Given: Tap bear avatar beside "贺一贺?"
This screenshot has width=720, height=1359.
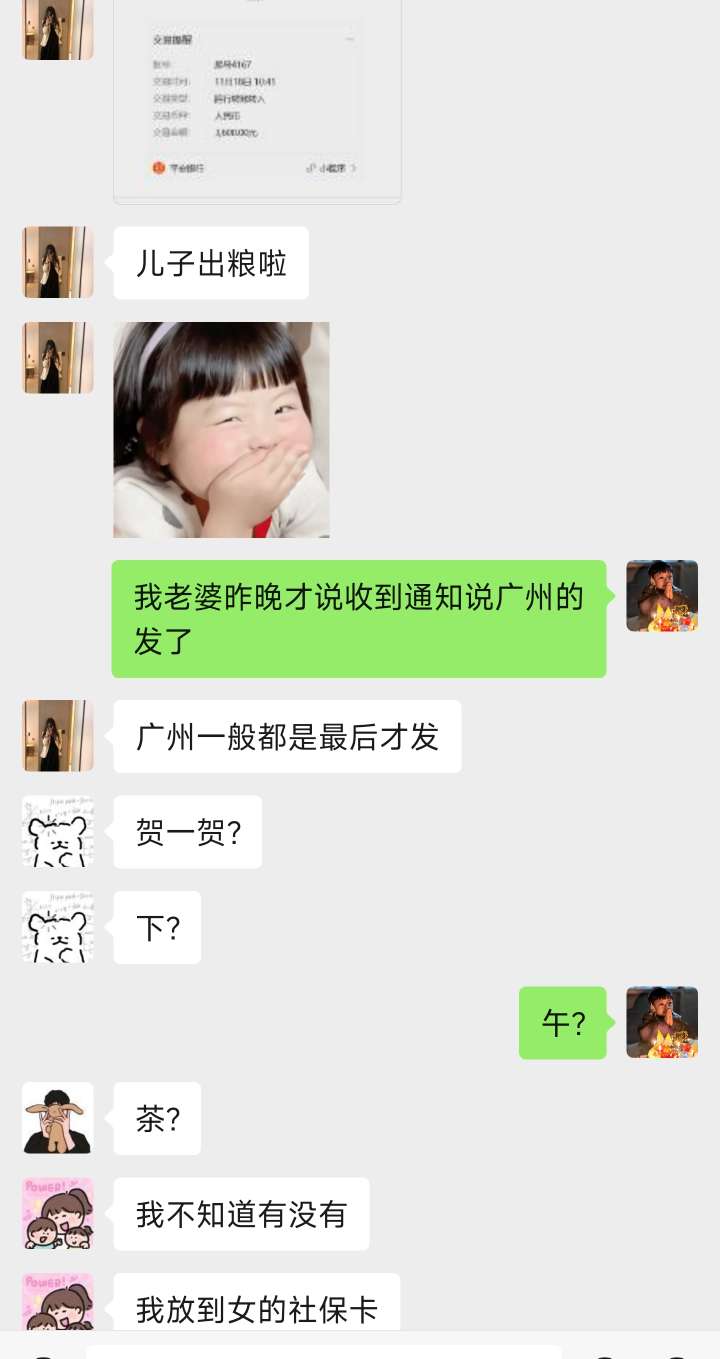Looking at the screenshot, I should click(58, 831).
